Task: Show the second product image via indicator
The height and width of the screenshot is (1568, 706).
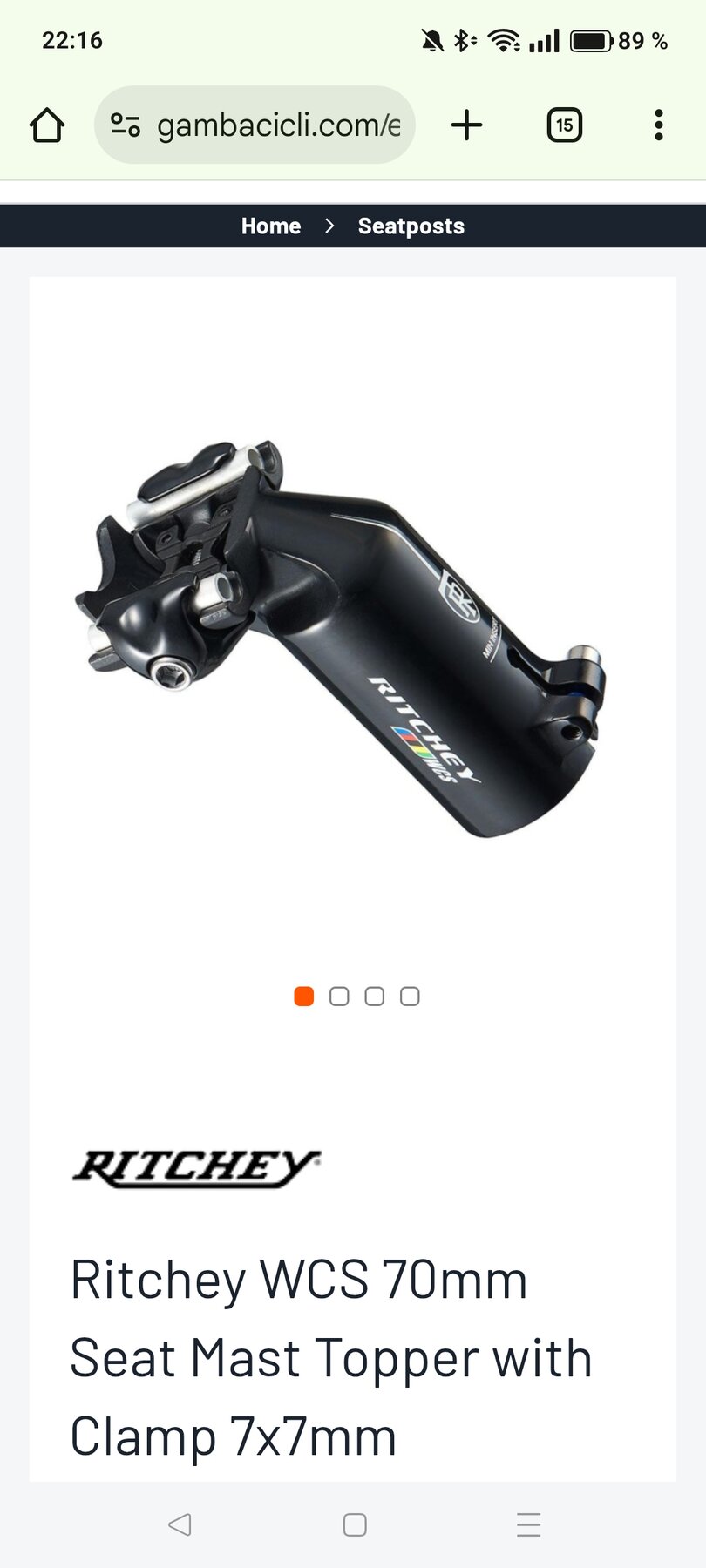Action: (x=339, y=997)
